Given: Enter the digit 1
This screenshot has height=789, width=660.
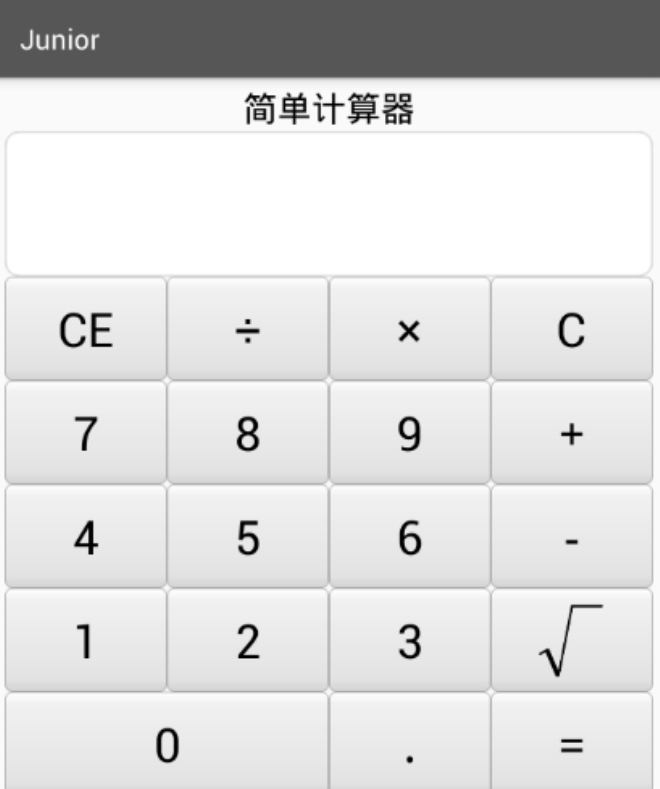Looking at the screenshot, I should click(86, 641).
